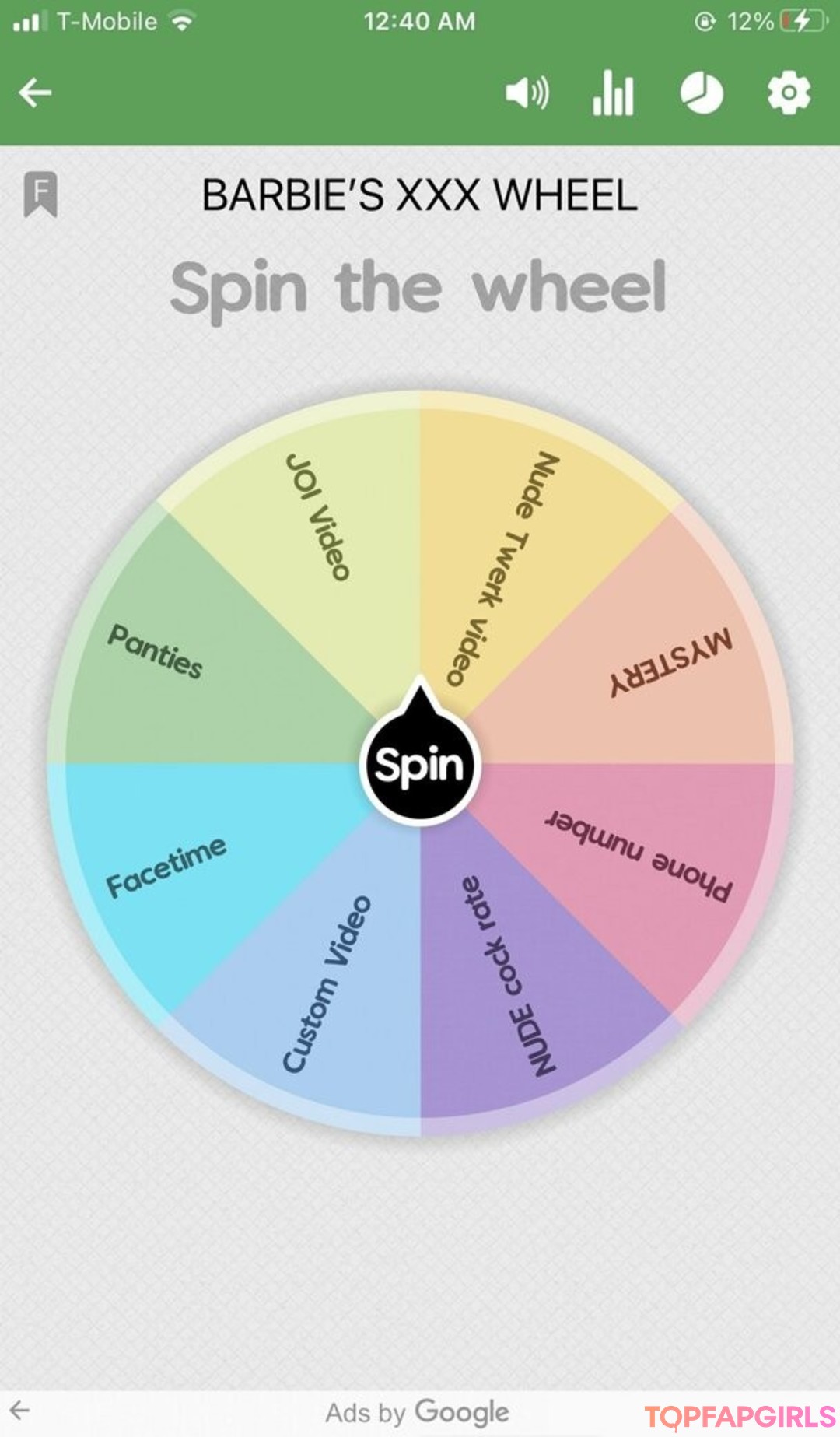Open the pie chart view
This screenshot has height=1437, width=840.
click(702, 93)
